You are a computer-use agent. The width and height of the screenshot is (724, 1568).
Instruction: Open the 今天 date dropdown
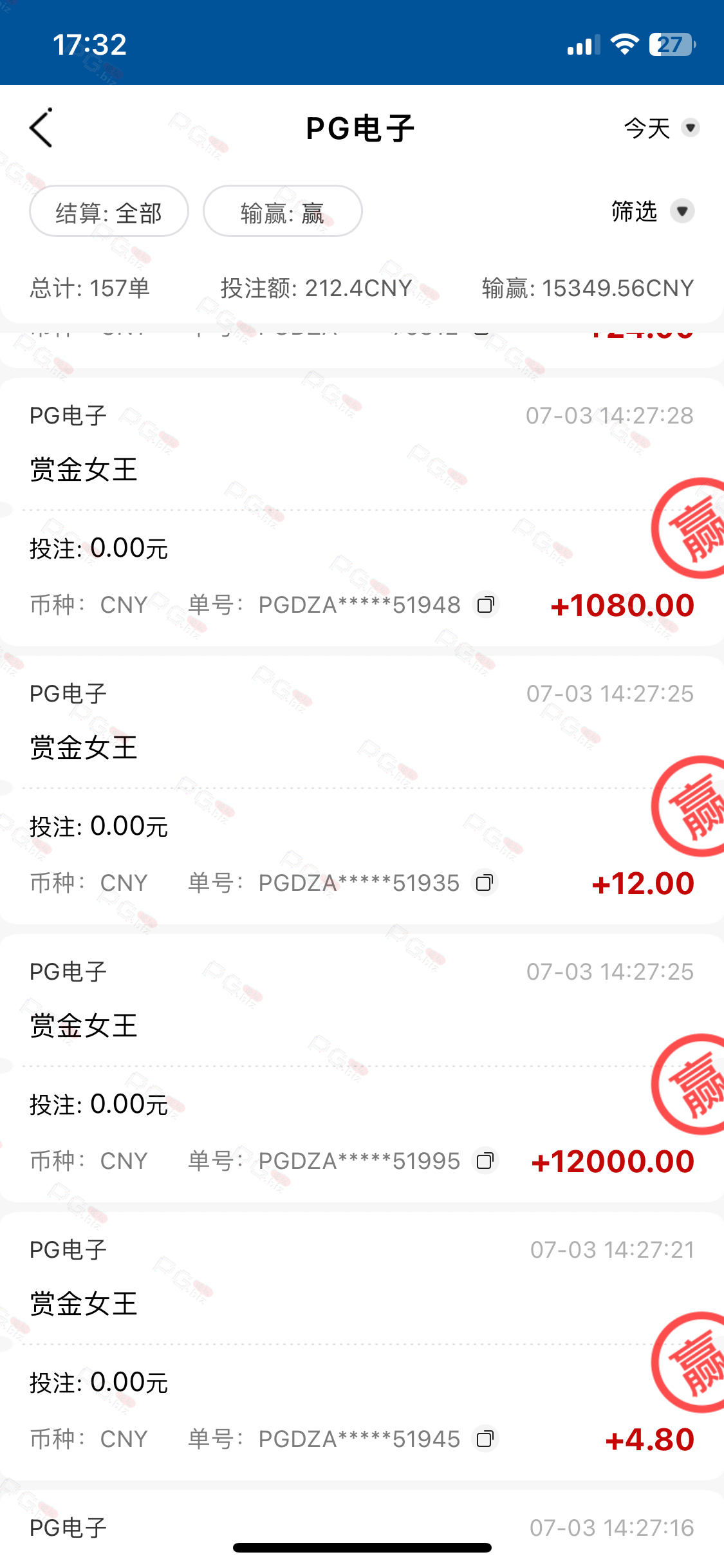click(x=662, y=128)
